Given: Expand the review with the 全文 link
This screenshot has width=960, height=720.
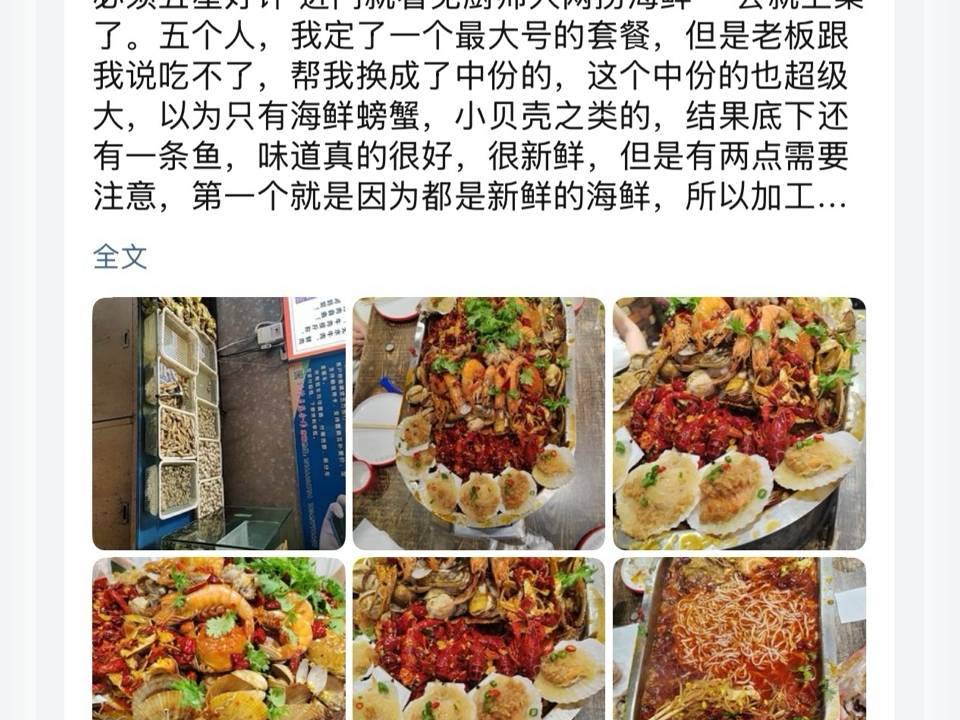Looking at the screenshot, I should [x=120, y=256].
